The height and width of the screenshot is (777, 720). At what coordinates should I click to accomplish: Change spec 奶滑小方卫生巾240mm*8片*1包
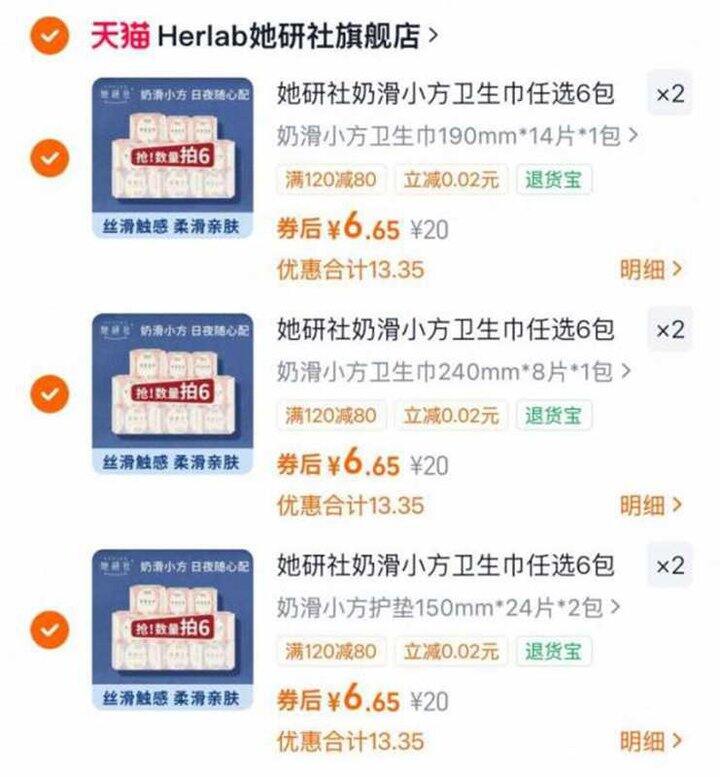coord(454,372)
